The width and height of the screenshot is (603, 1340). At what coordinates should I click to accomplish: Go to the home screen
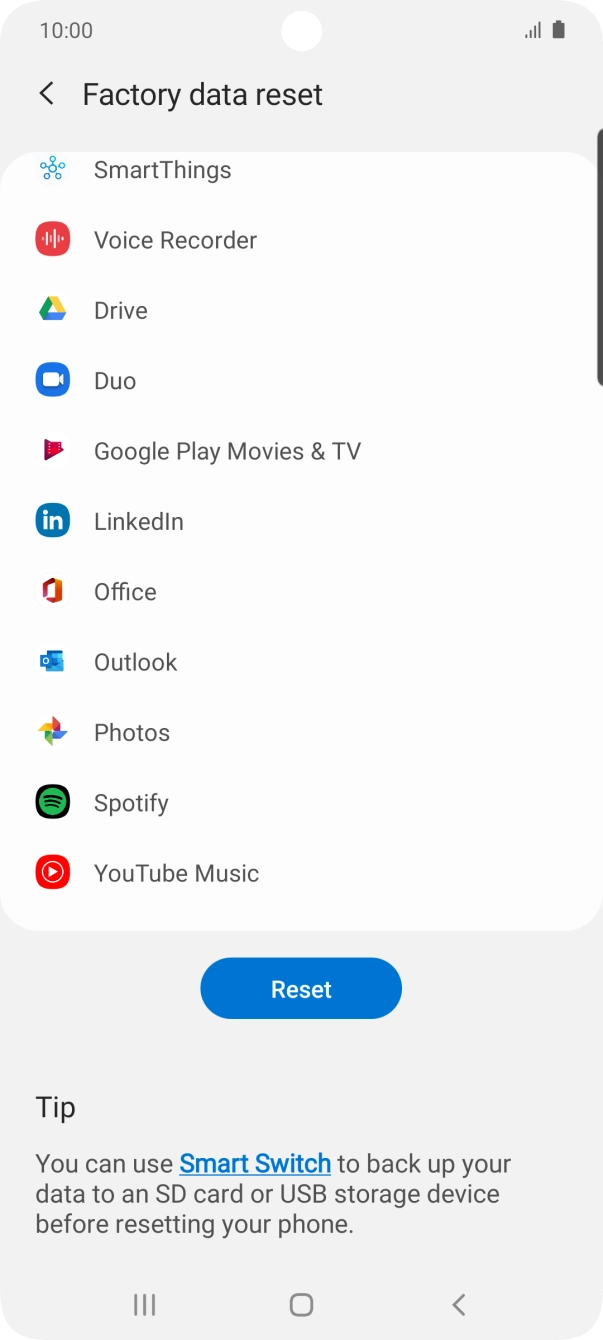(x=301, y=1304)
